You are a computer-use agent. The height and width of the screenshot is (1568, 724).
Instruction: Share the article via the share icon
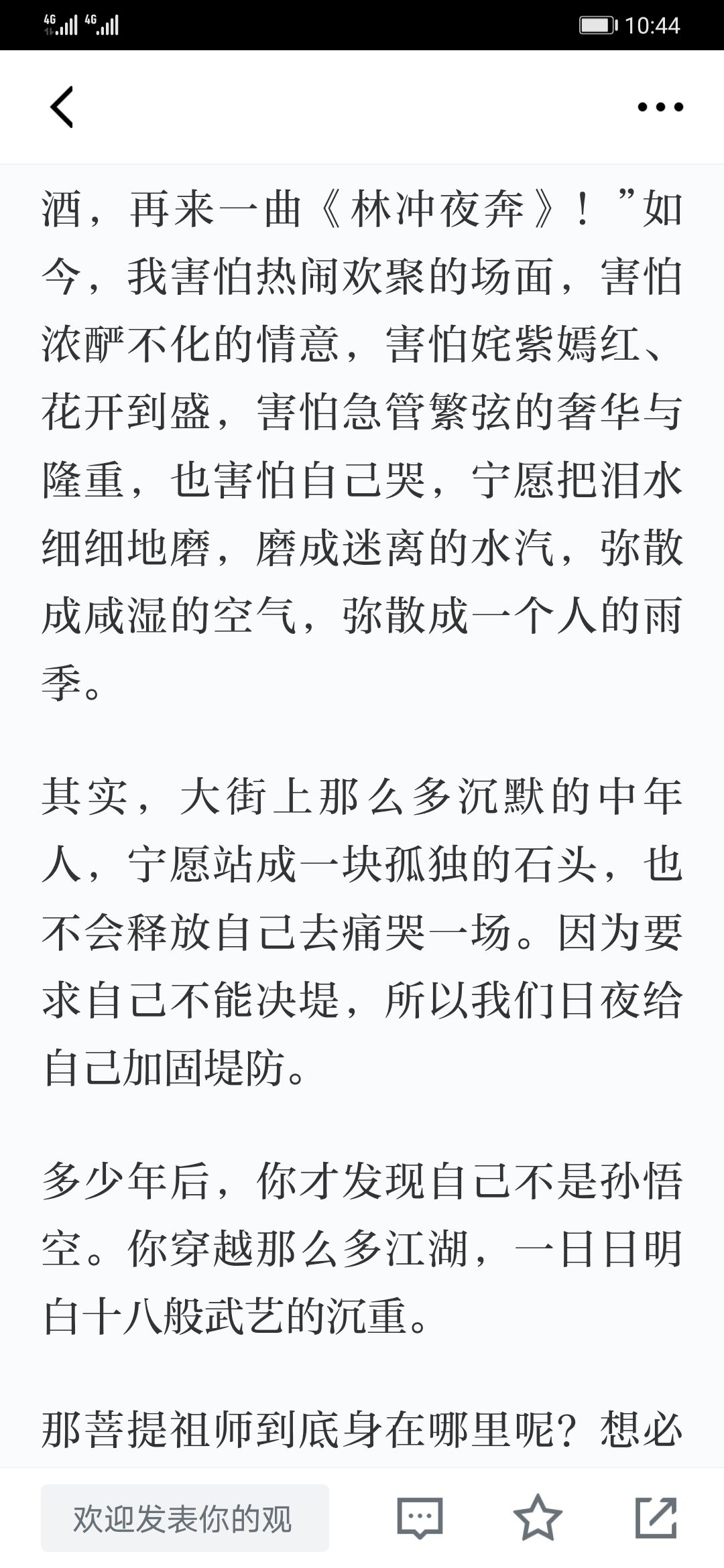tap(656, 1518)
